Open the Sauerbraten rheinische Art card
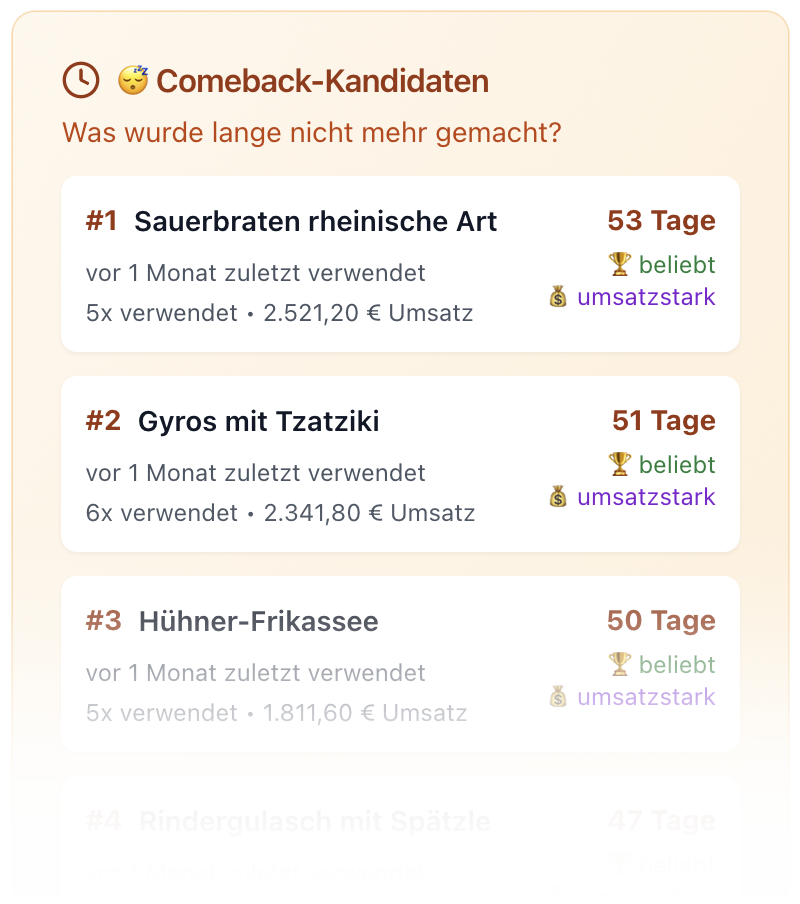 coord(400,264)
